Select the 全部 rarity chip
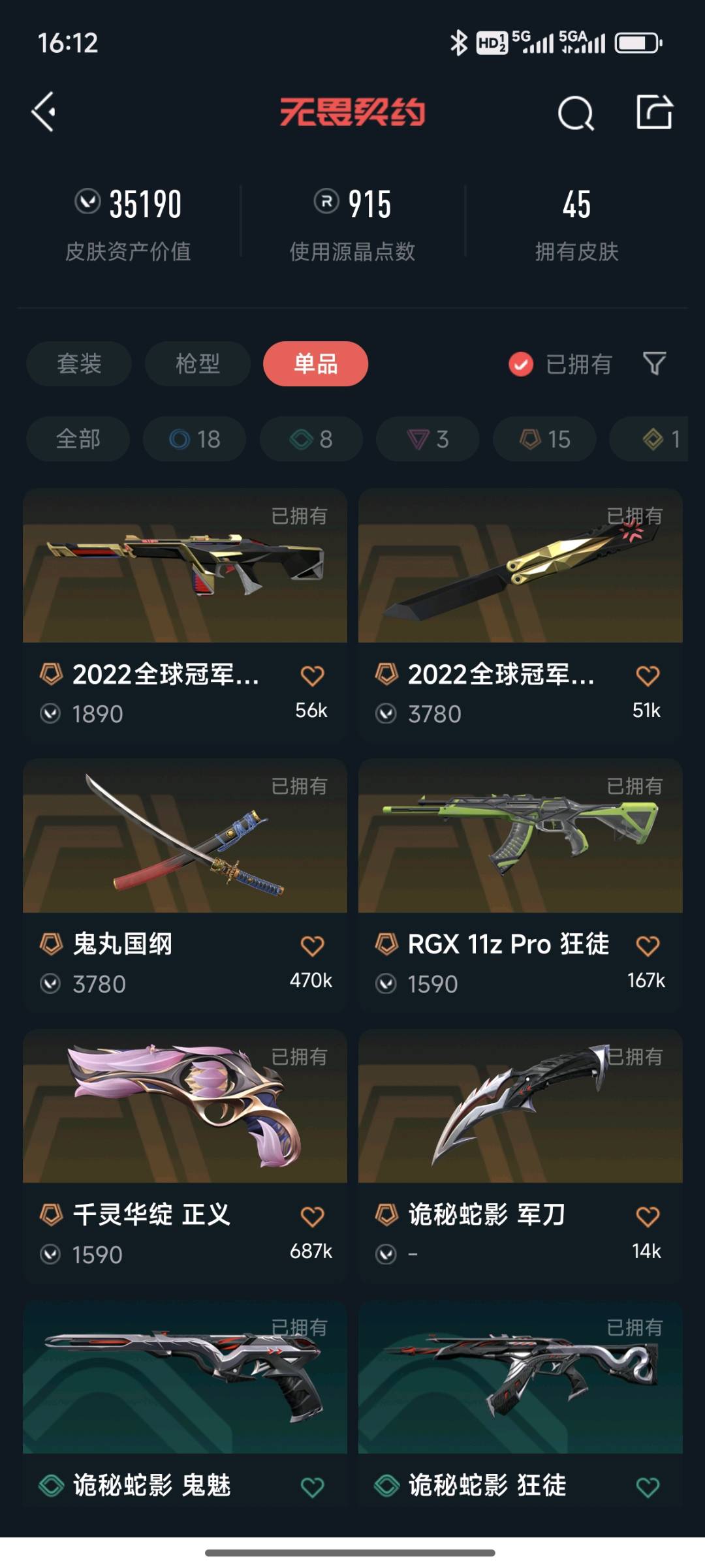The image size is (705, 1568). (78, 439)
